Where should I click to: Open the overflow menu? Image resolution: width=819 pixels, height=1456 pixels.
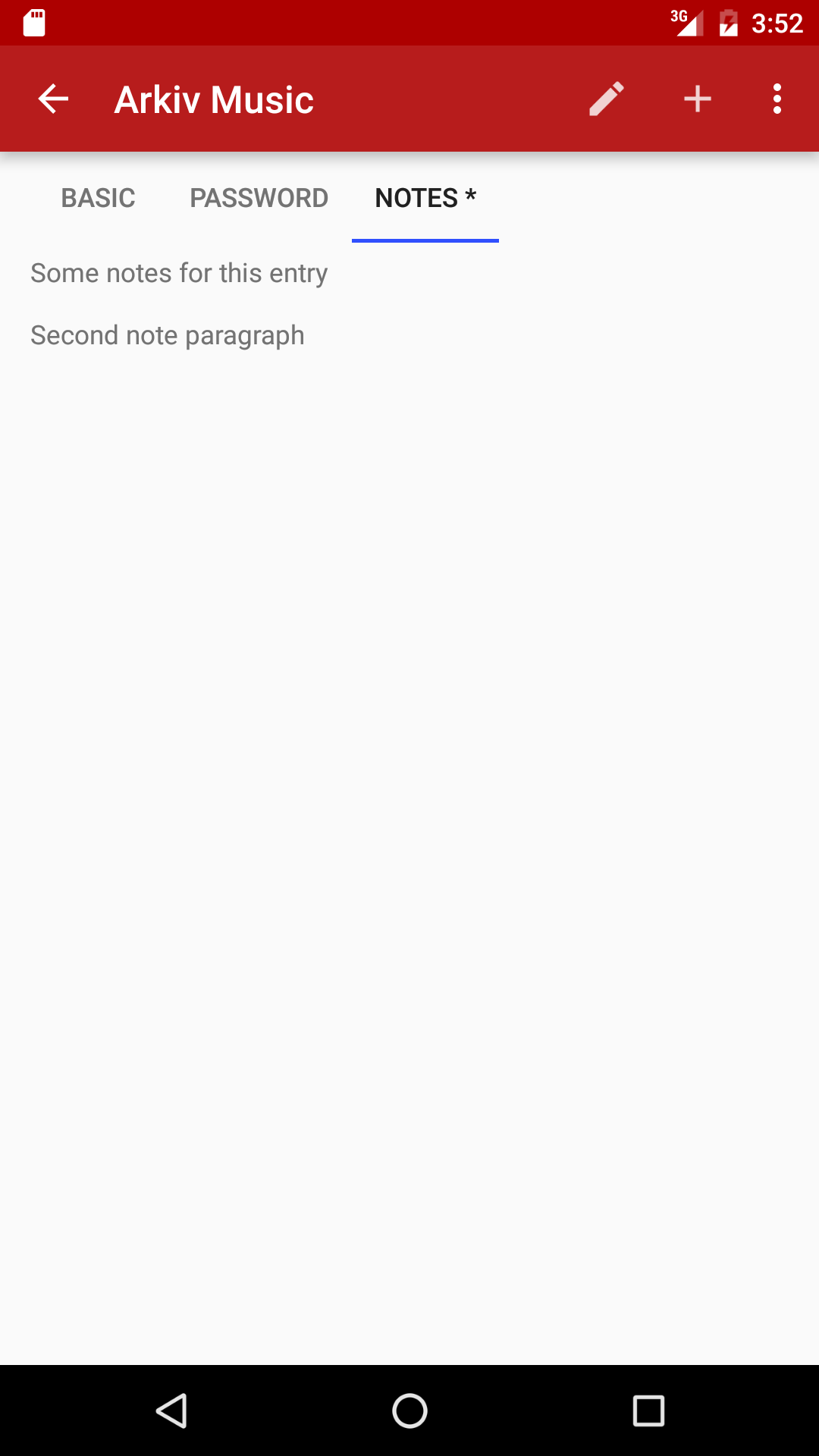[777, 99]
